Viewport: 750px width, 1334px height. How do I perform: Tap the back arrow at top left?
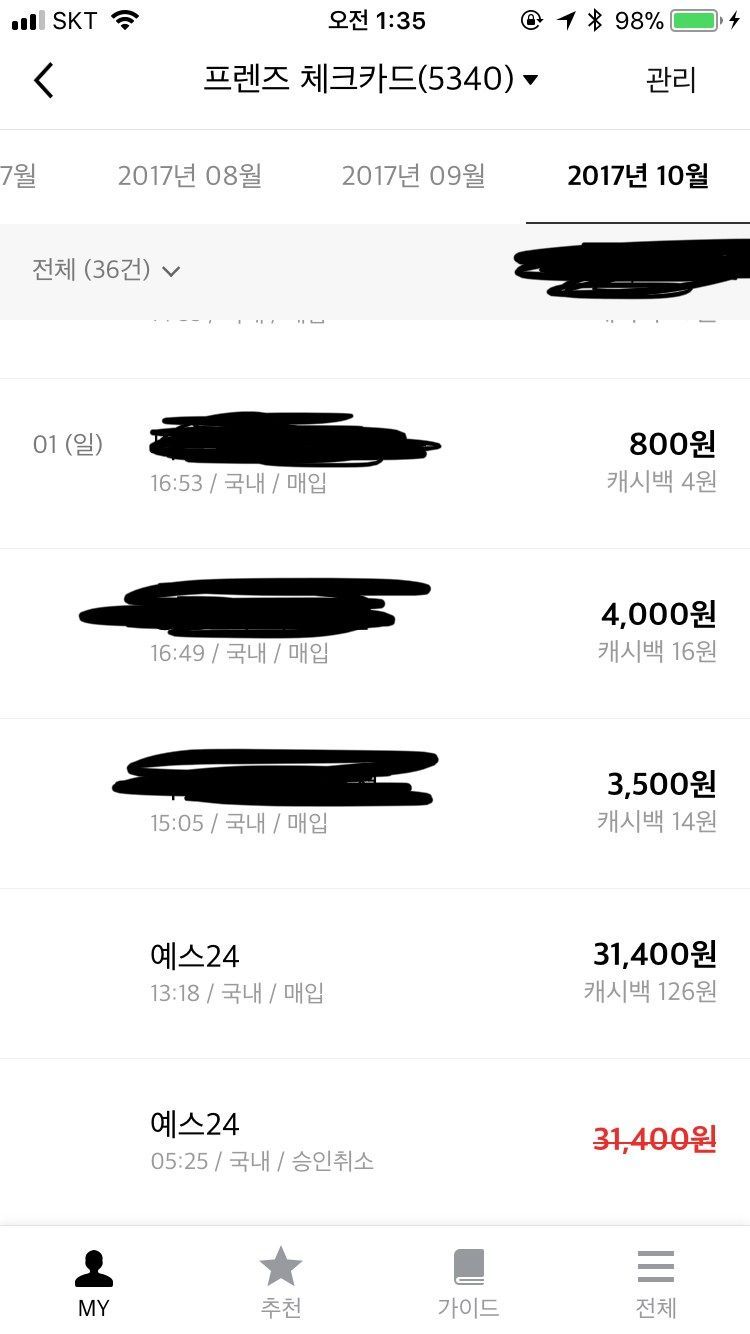(43, 80)
